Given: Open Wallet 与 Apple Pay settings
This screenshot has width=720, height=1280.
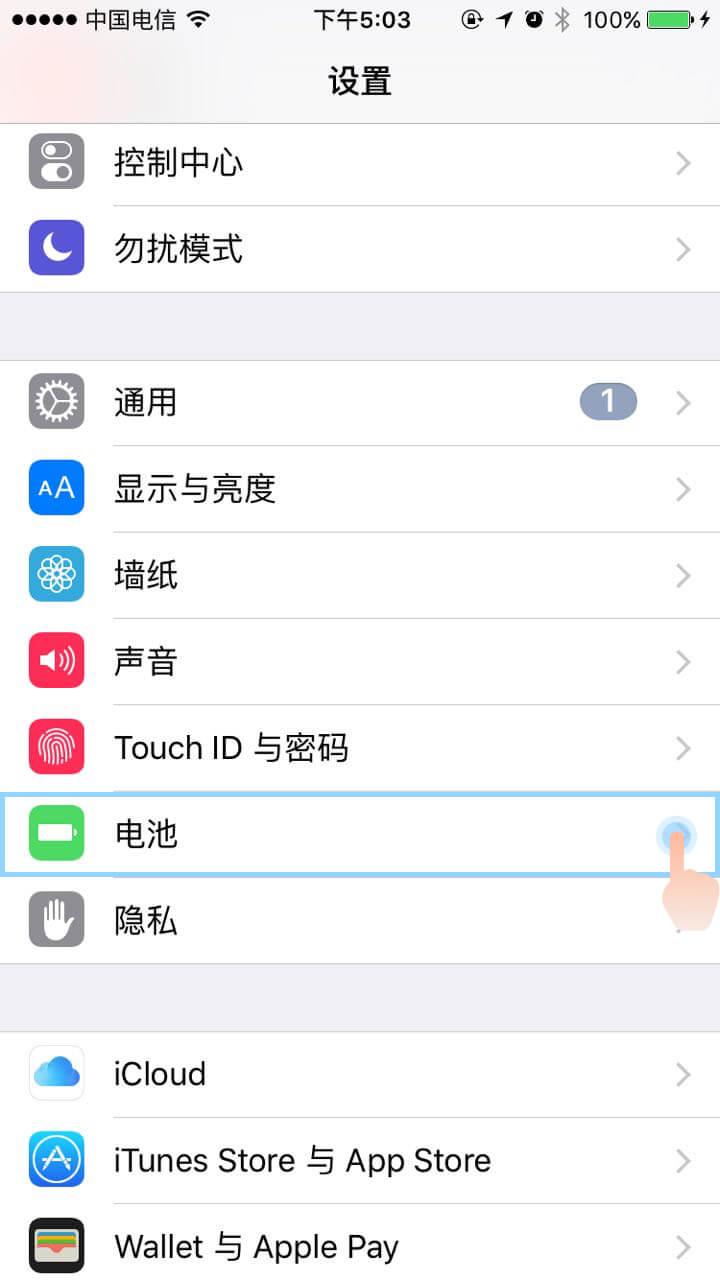Looking at the screenshot, I should 360,1246.
